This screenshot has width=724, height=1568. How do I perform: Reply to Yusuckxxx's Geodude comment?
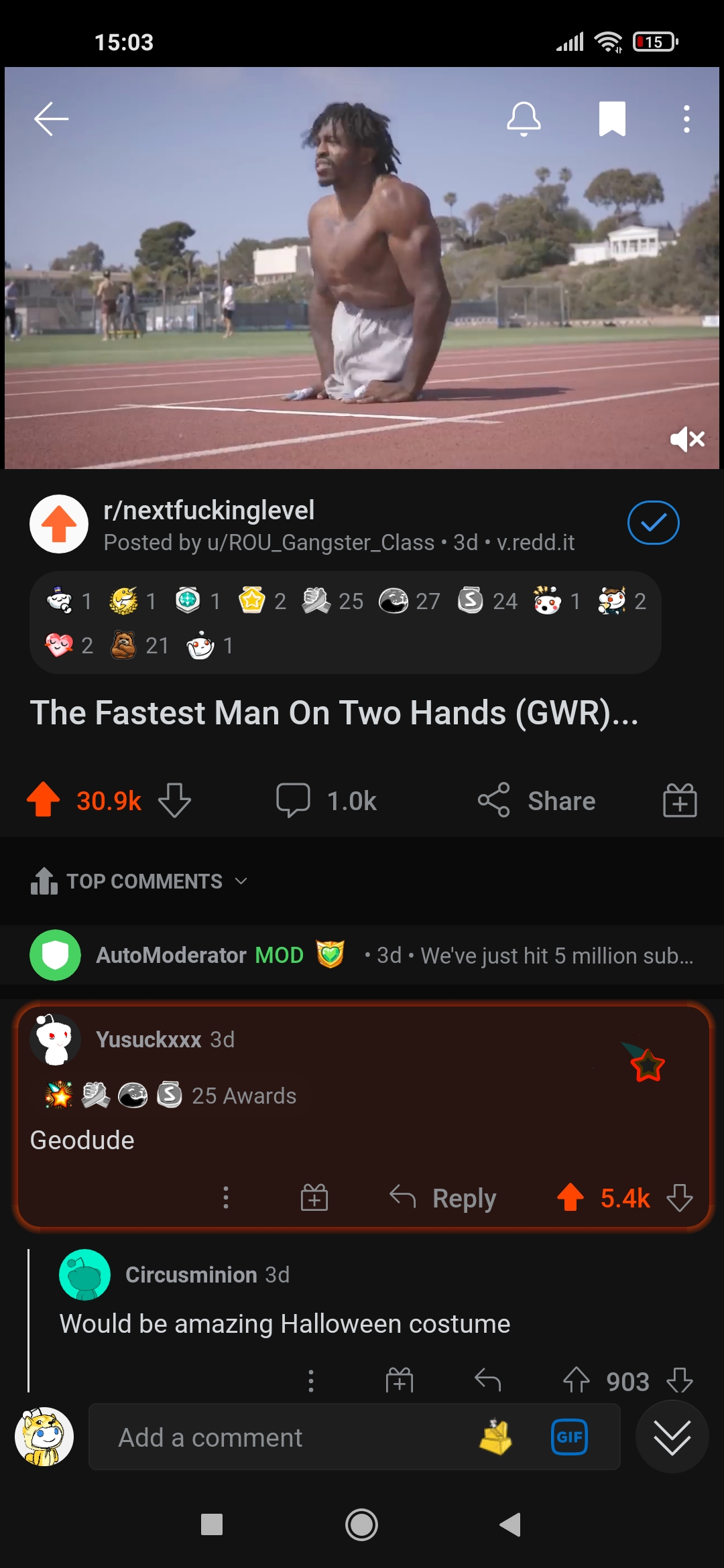click(x=443, y=1197)
